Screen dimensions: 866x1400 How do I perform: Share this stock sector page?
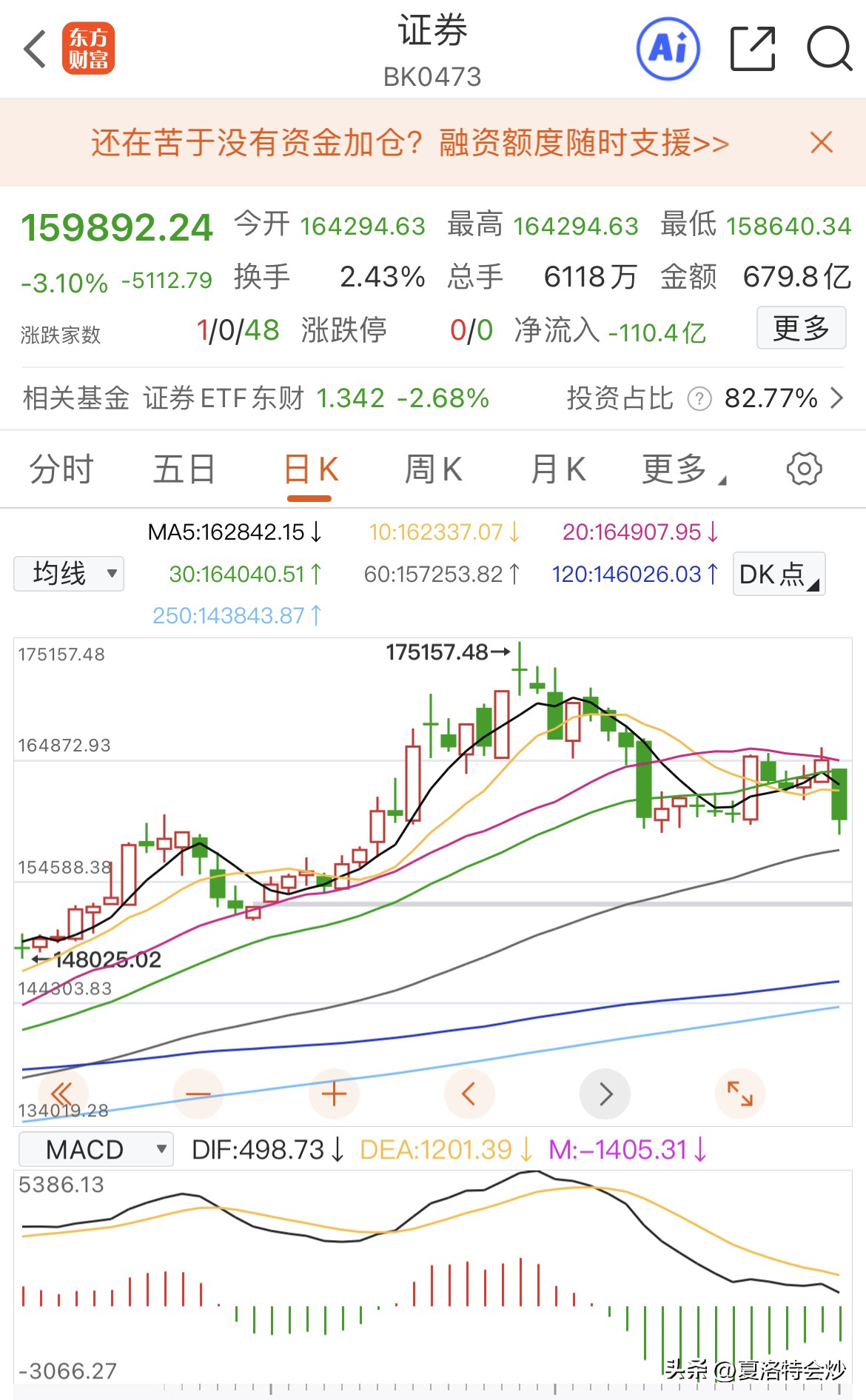tap(752, 50)
